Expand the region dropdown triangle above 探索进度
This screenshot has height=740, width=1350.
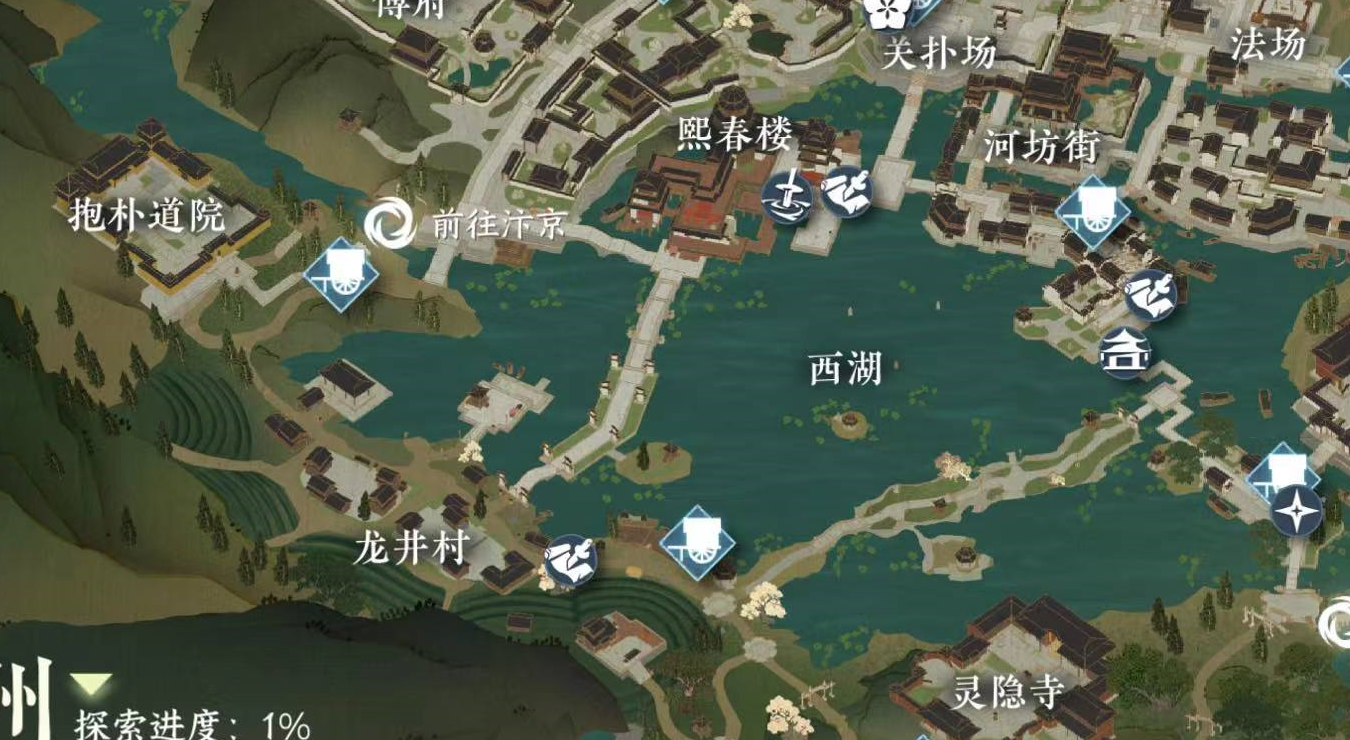pyautogui.click(x=91, y=685)
